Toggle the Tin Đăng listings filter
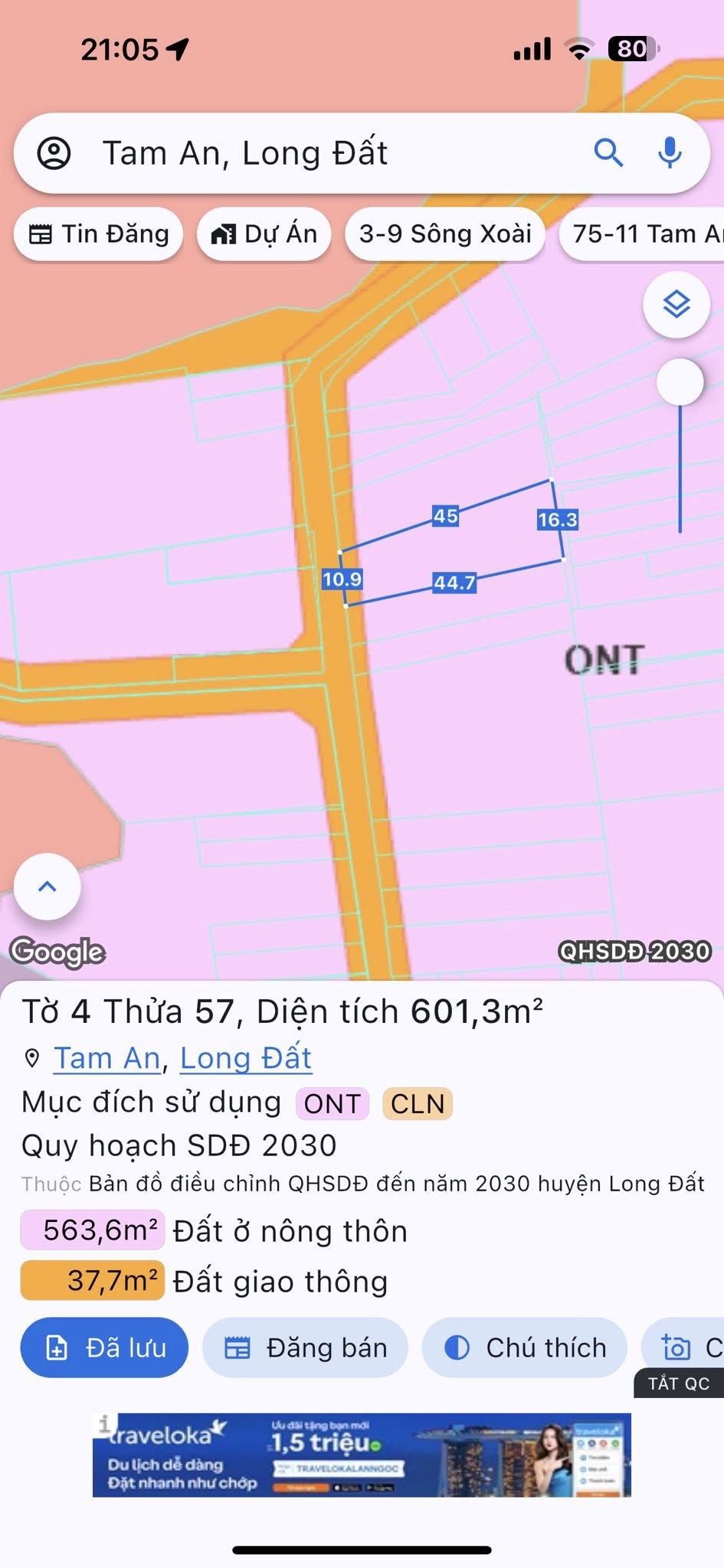 pyautogui.click(x=97, y=234)
